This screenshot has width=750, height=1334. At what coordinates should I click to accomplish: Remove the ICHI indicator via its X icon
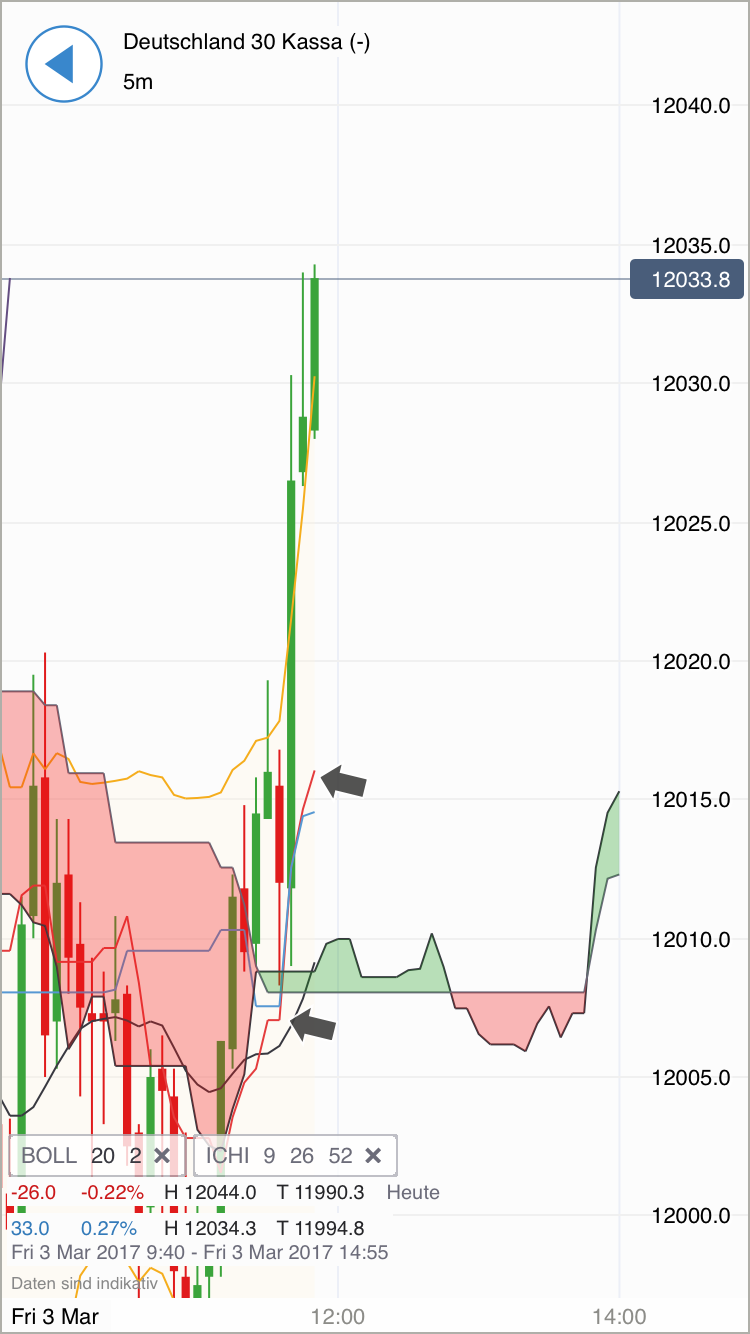[374, 1155]
